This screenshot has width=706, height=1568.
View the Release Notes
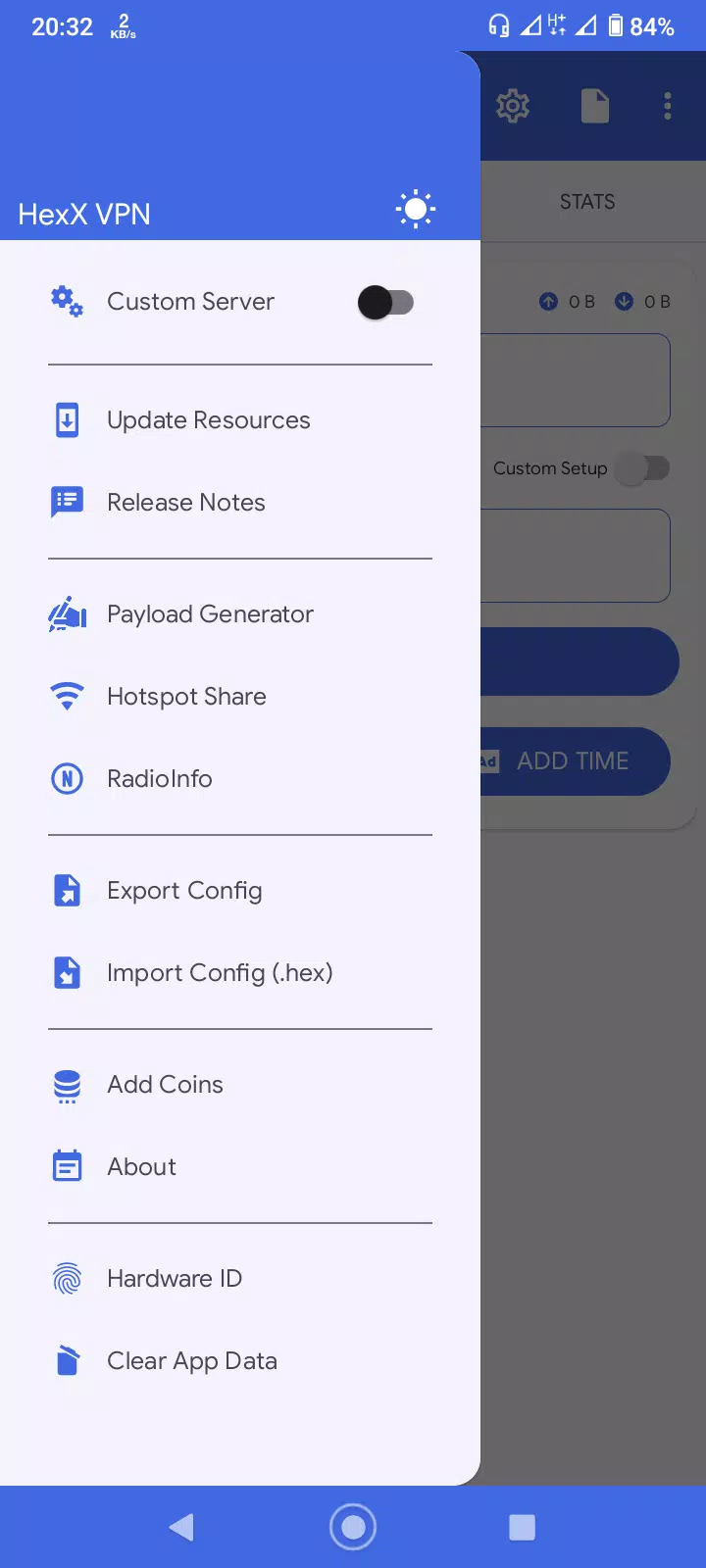pyautogui.click(x=185, y=503)
